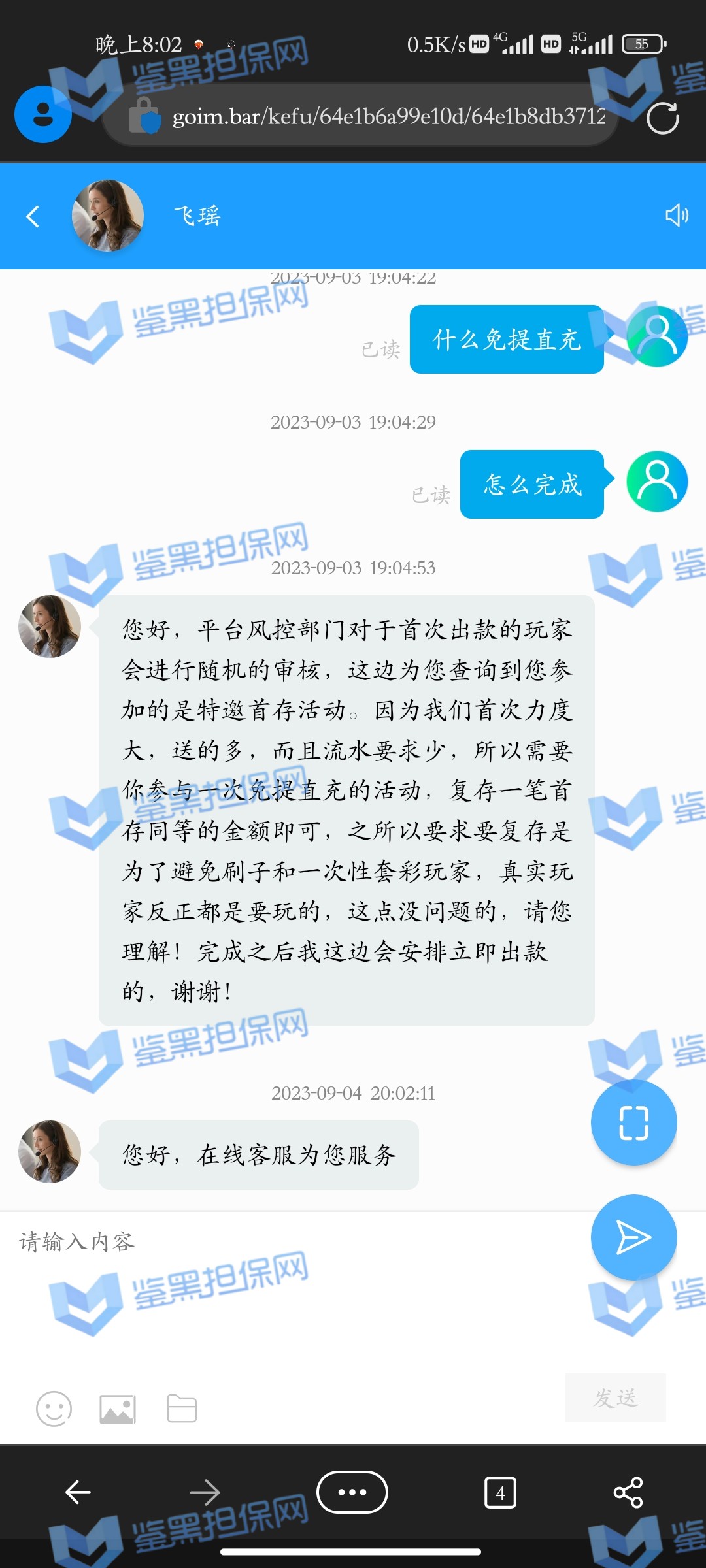
Task: Go back from the 飞瑶 chat
Action: pos(33,216)
